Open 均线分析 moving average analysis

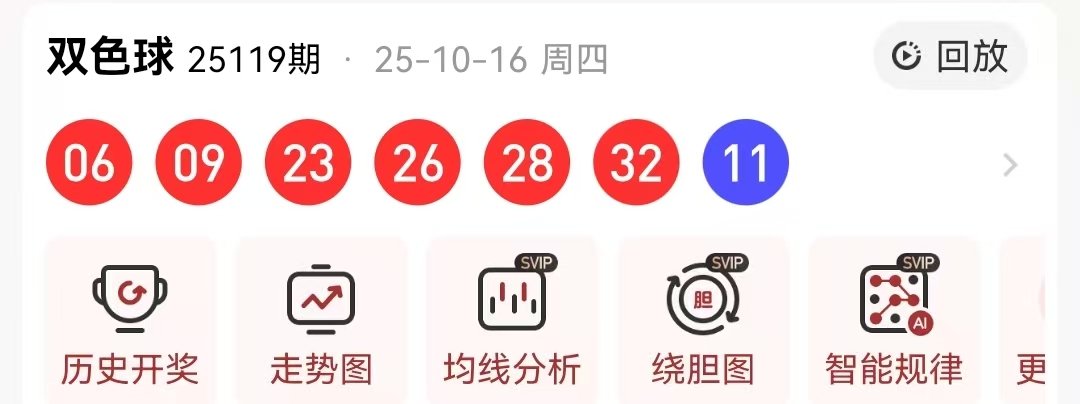(512, 319)
